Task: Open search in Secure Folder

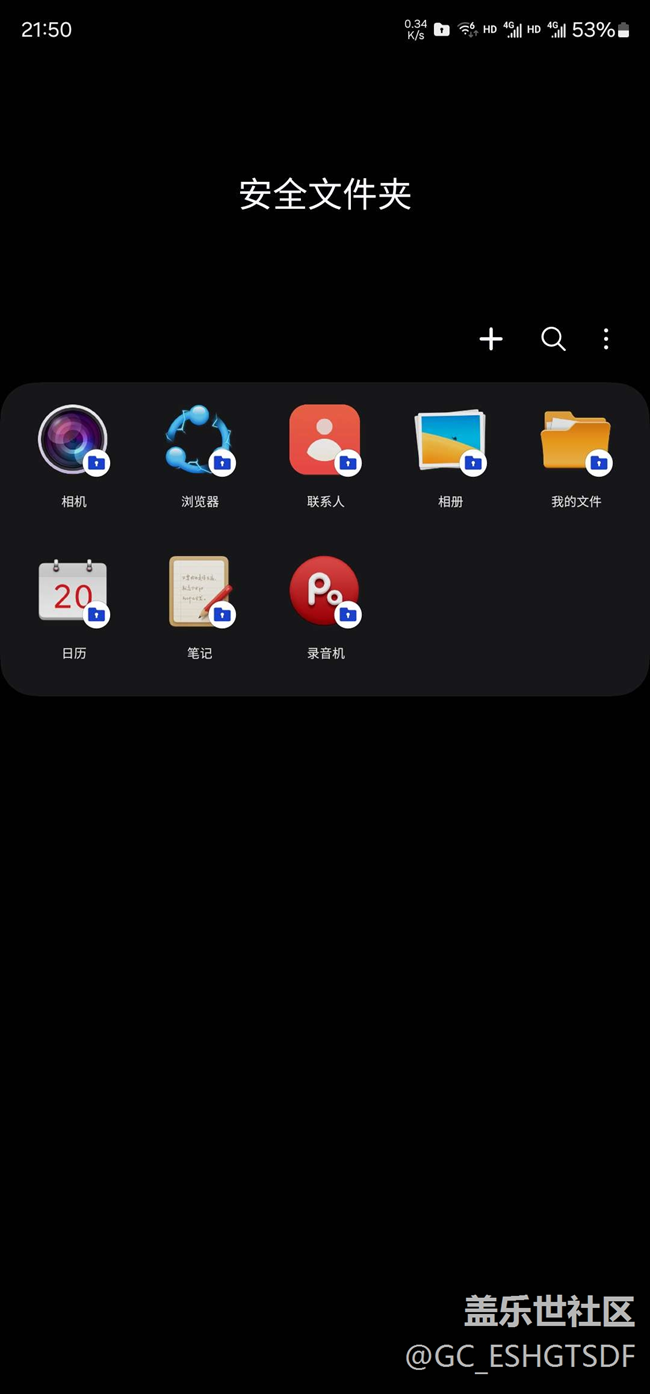Action: coord(553,339)
